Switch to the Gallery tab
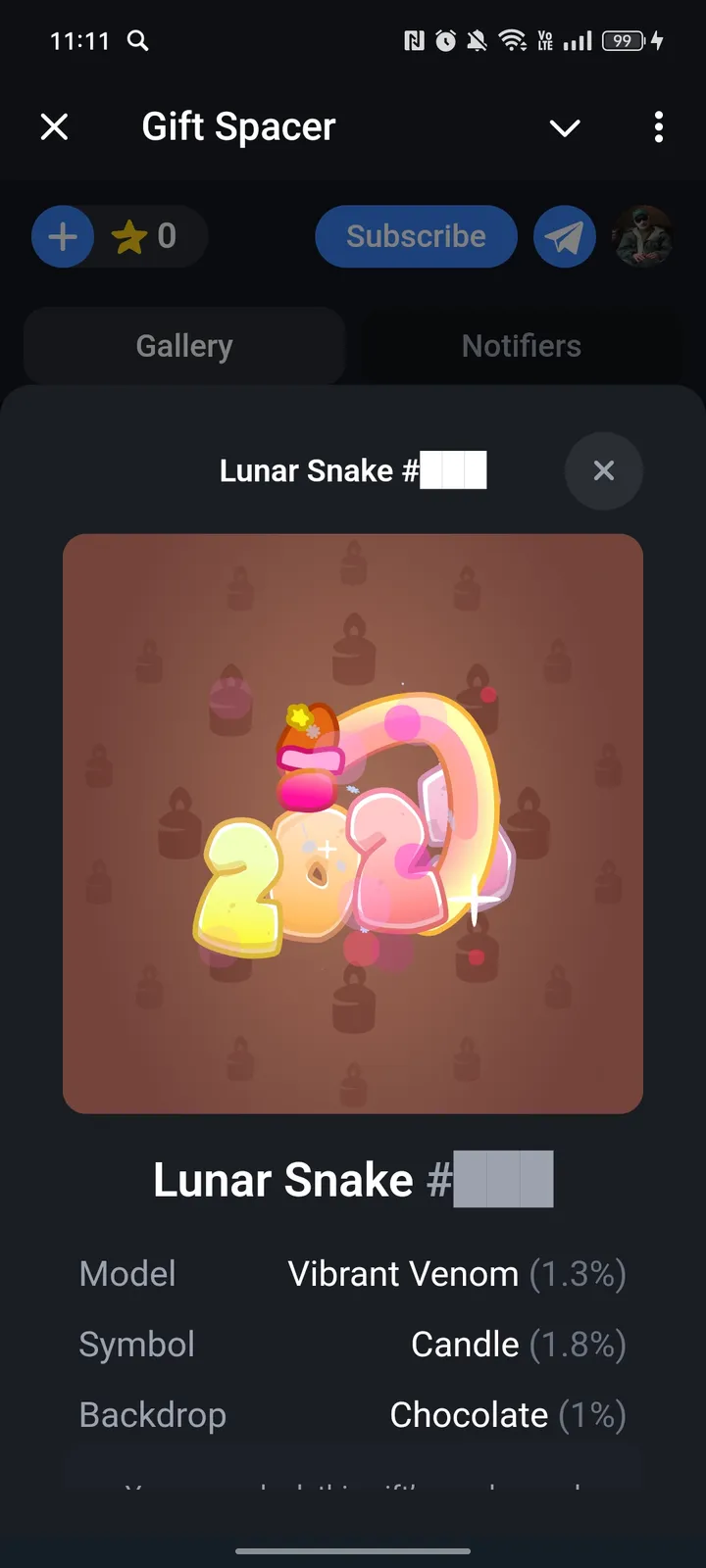Image resolution: width=706 pixels, height=1568 pixels. (184, 346)
